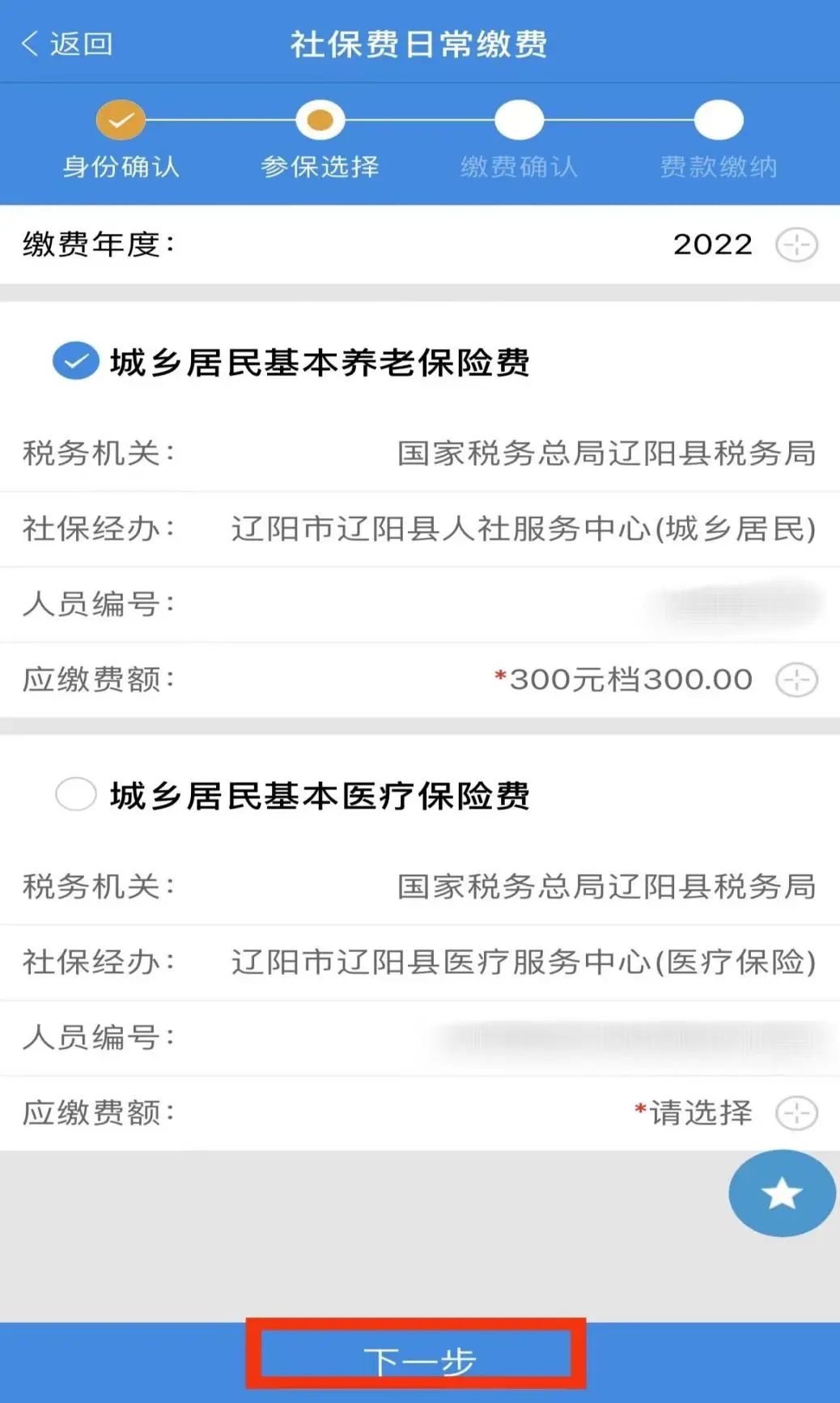Change the 300元档 payment amount selector
The image size is (840, 1403).
(x=796, y=680)
